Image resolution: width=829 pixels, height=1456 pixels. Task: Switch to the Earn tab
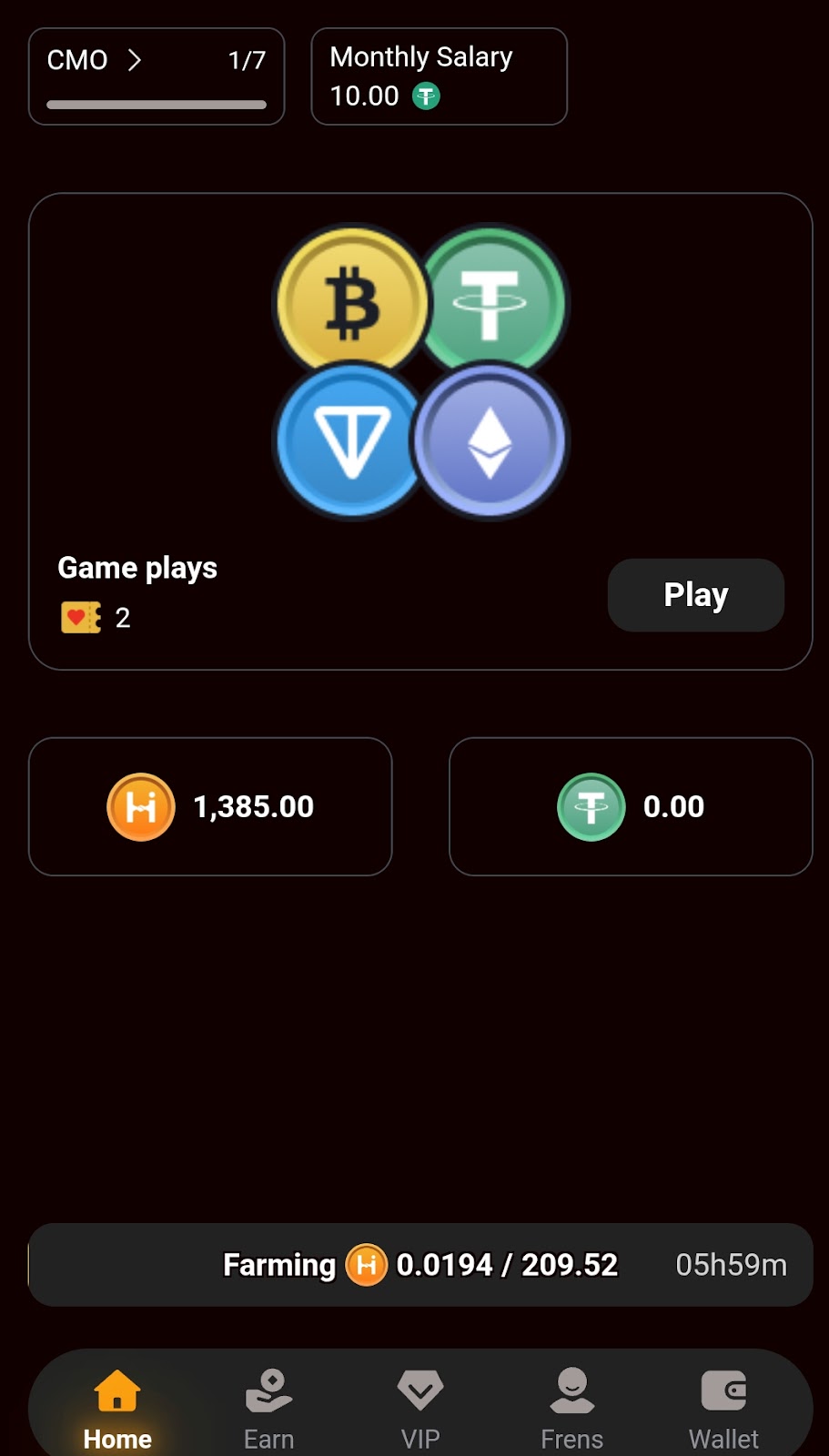click(268, 1408)
